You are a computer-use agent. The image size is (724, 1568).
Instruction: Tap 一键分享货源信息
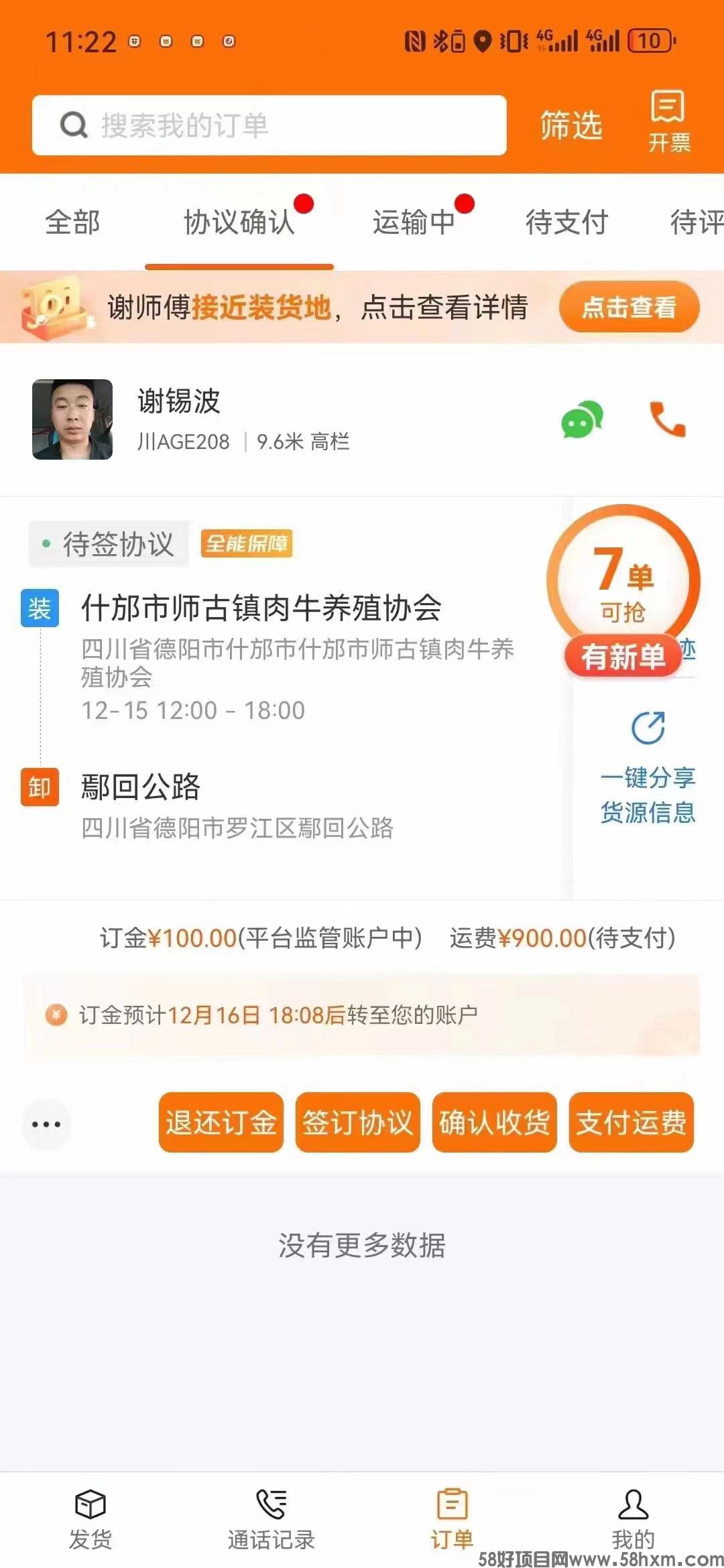click(648, 767)
